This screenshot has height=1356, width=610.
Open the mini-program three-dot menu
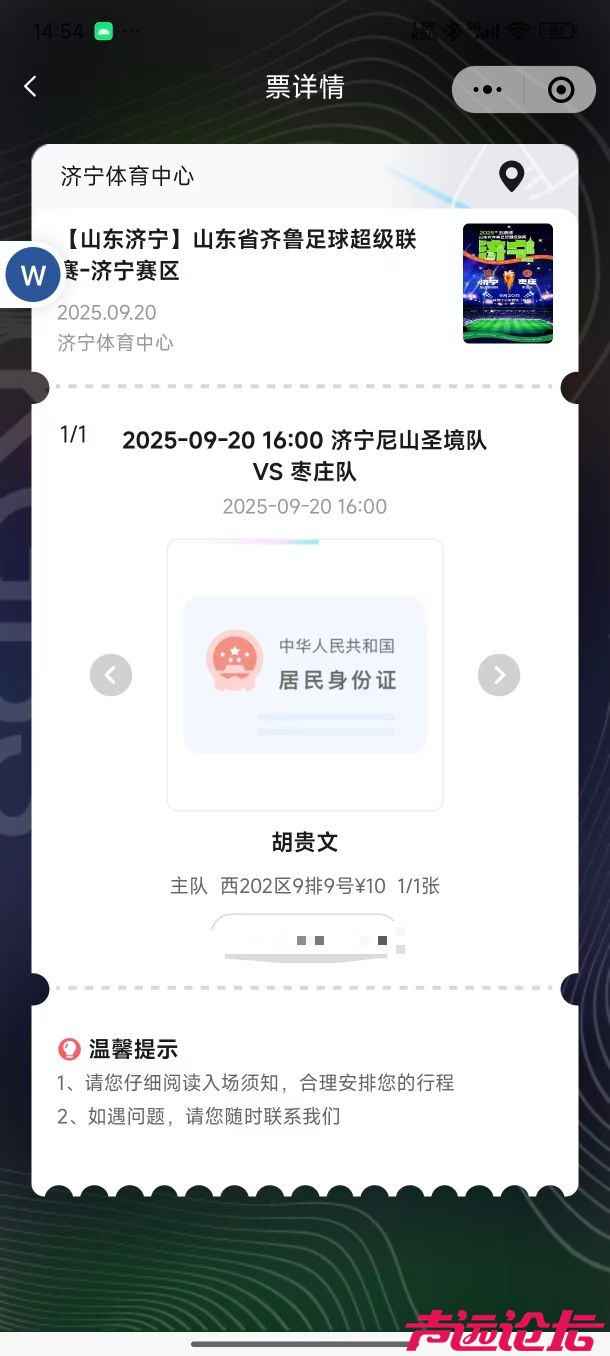pos(487,90)
